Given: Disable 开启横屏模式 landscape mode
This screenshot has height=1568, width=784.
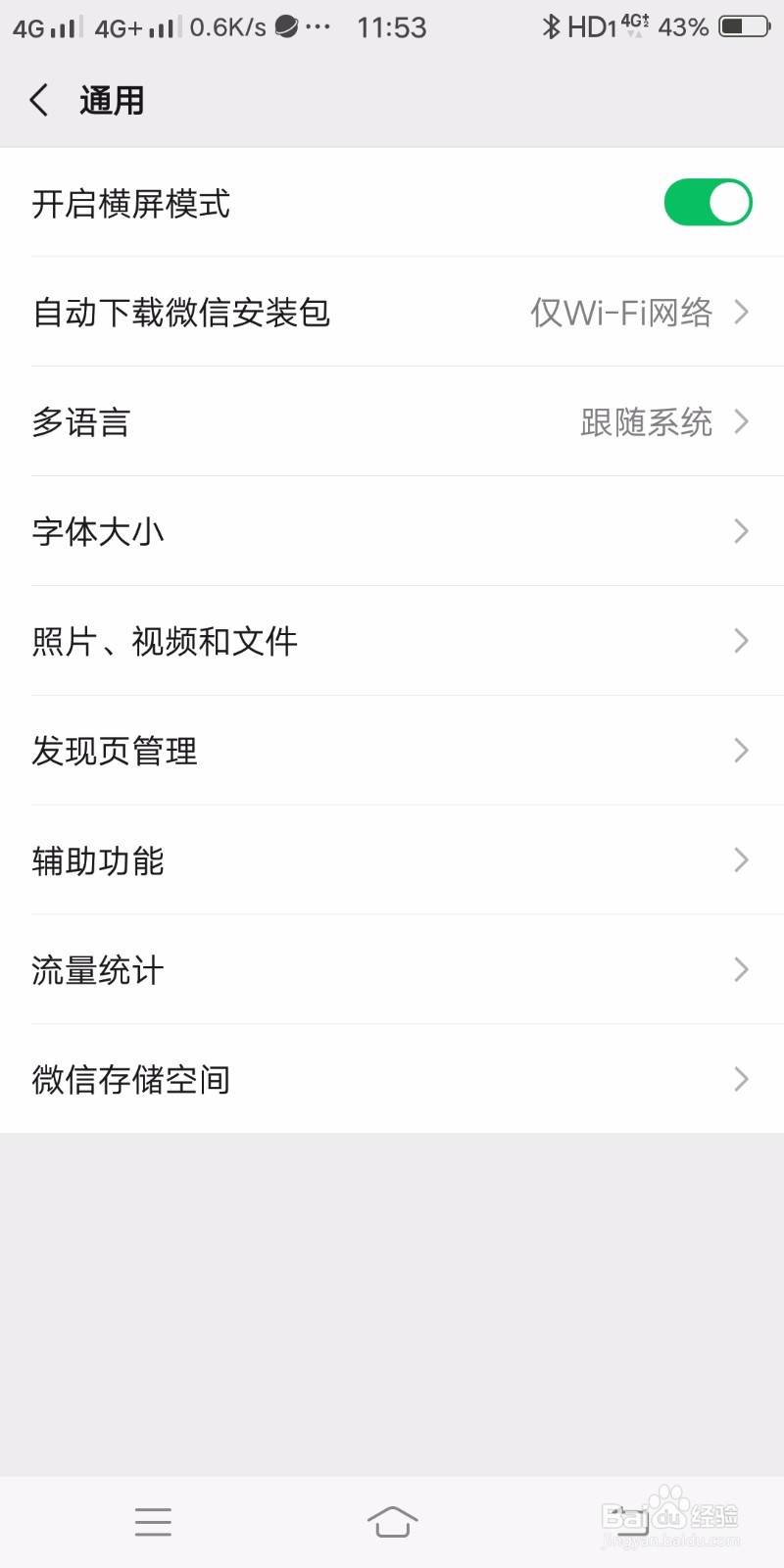Looking at the screenshot, I should [x=708, y=203].
